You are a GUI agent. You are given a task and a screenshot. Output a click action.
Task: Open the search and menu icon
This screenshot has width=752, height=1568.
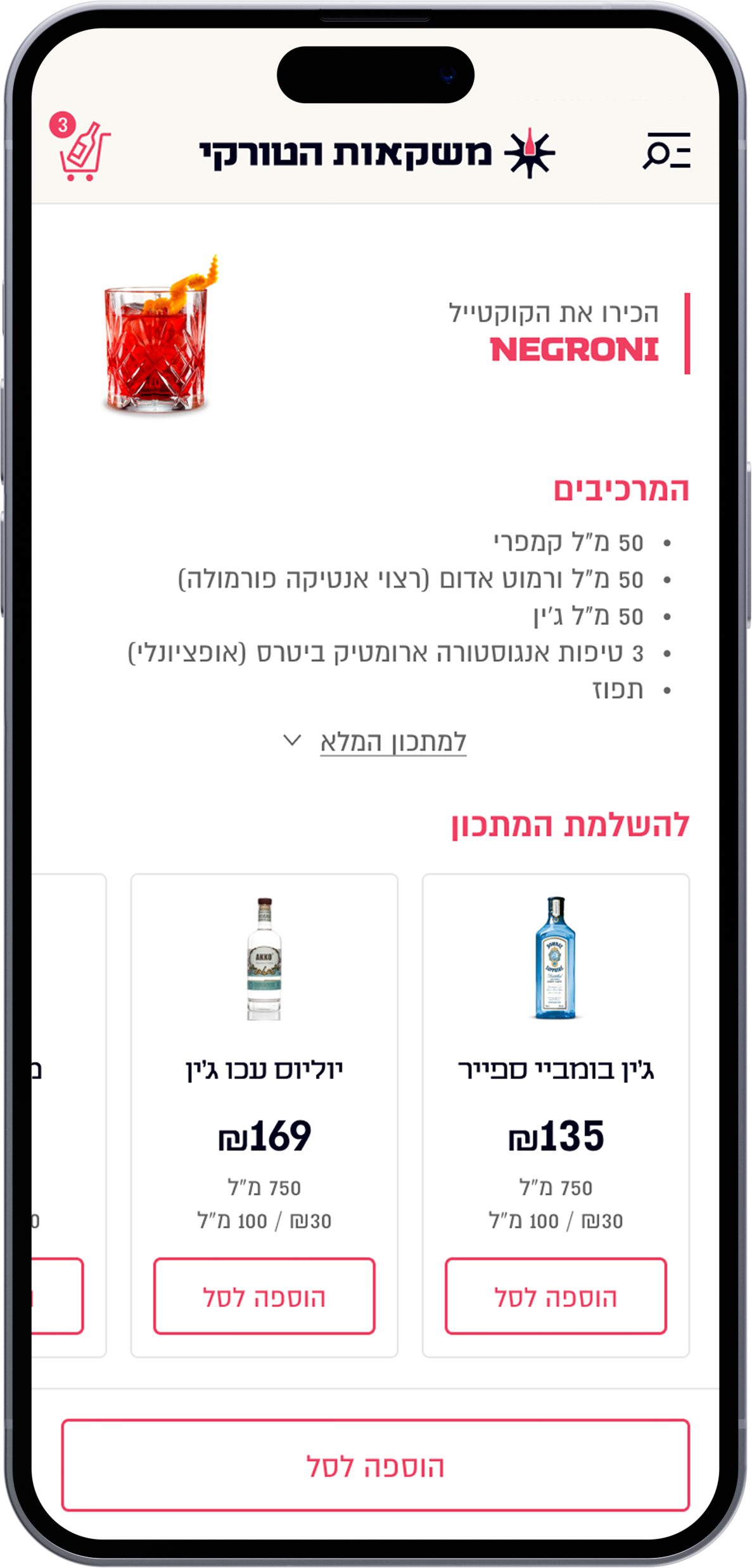666,151
